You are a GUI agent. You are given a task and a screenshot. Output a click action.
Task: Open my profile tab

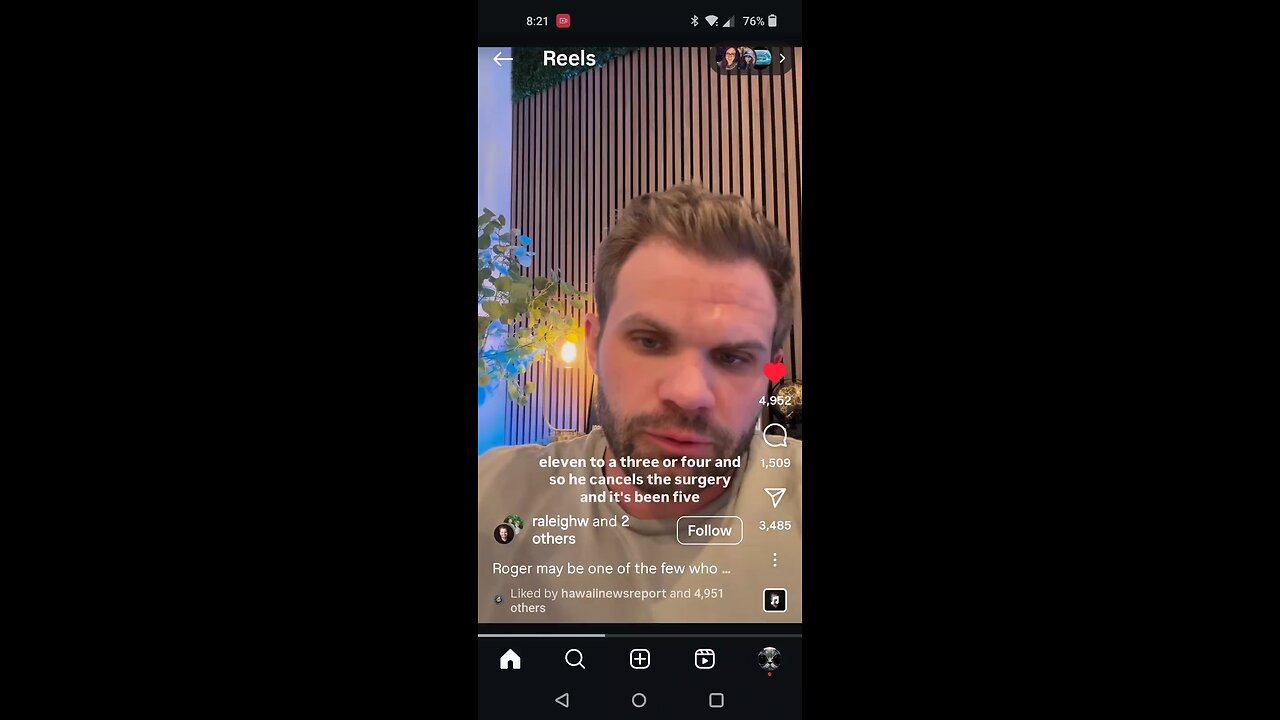coord(769,659)
